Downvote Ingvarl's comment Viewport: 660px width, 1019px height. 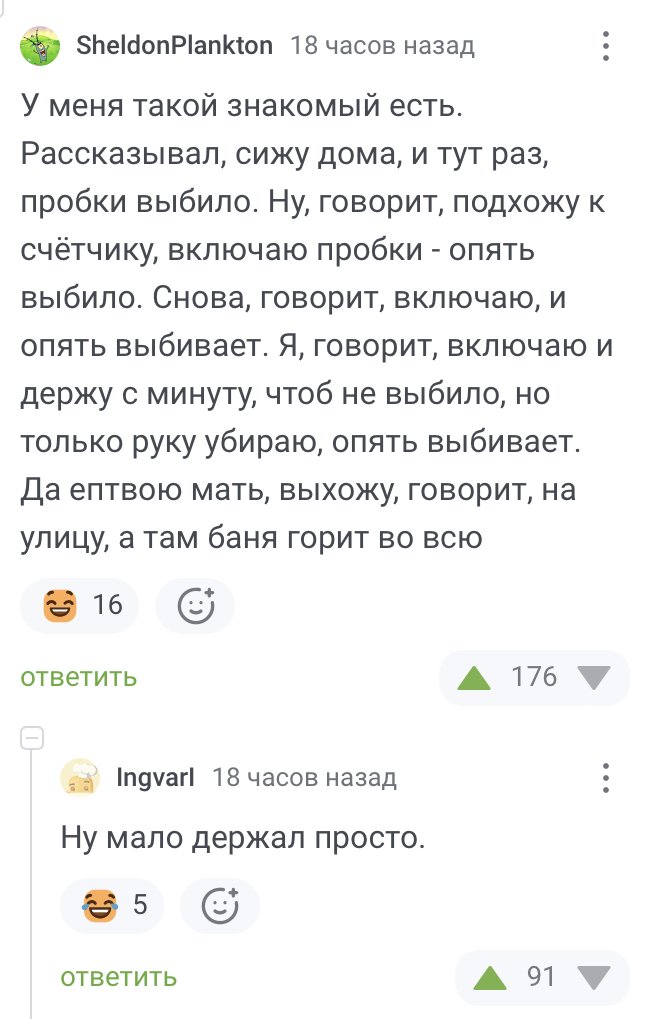click(x=594, y=977)
